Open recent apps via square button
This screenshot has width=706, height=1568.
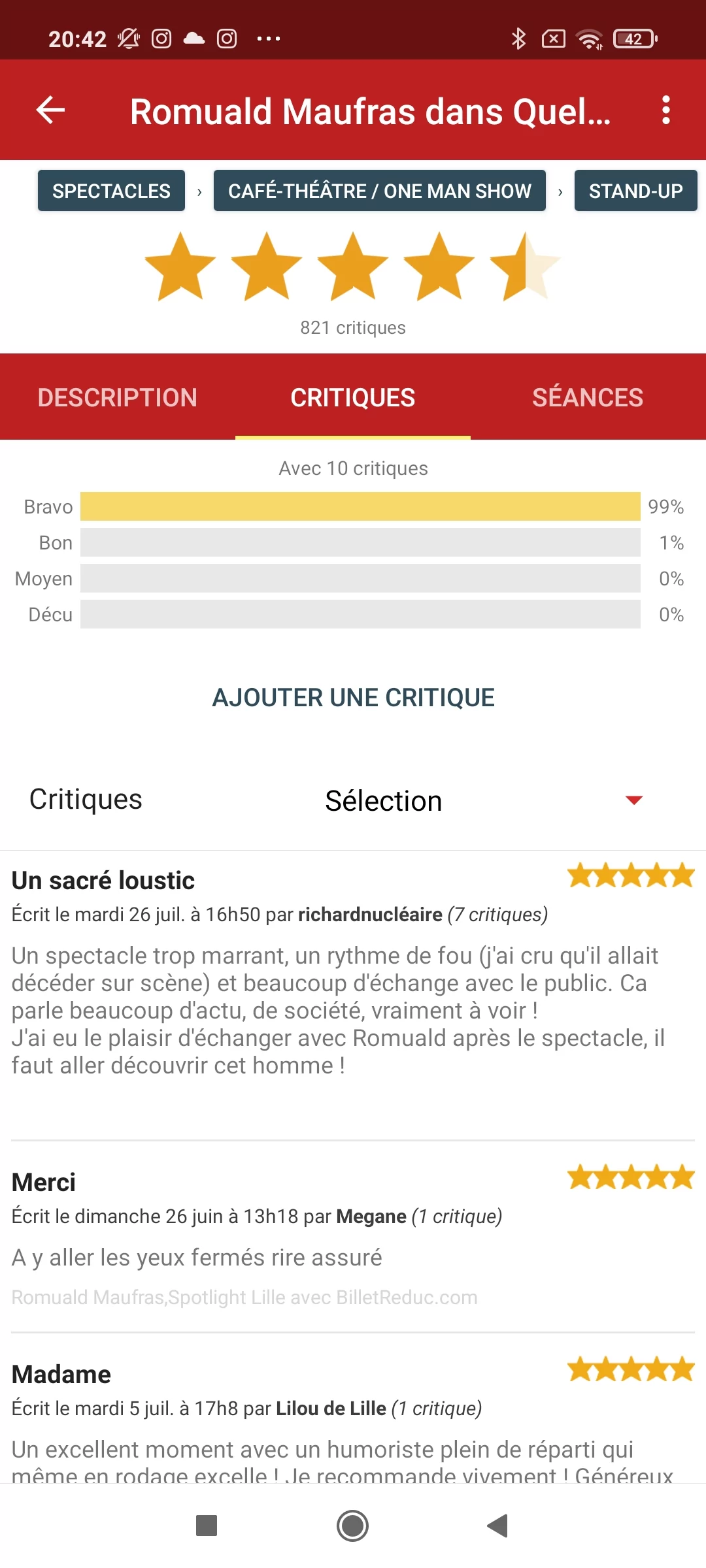(x=207, y=1526)
